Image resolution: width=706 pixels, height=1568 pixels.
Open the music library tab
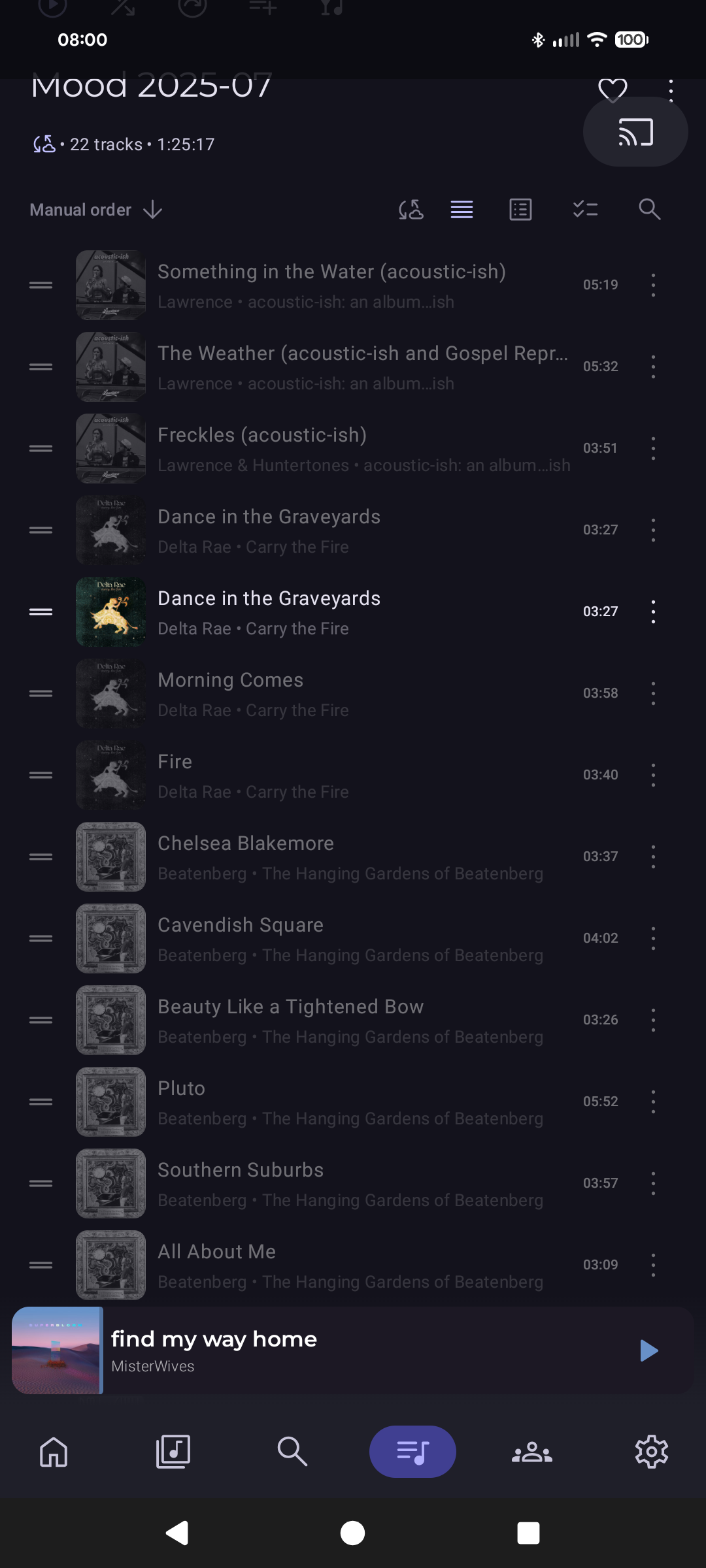point(173,1452)
